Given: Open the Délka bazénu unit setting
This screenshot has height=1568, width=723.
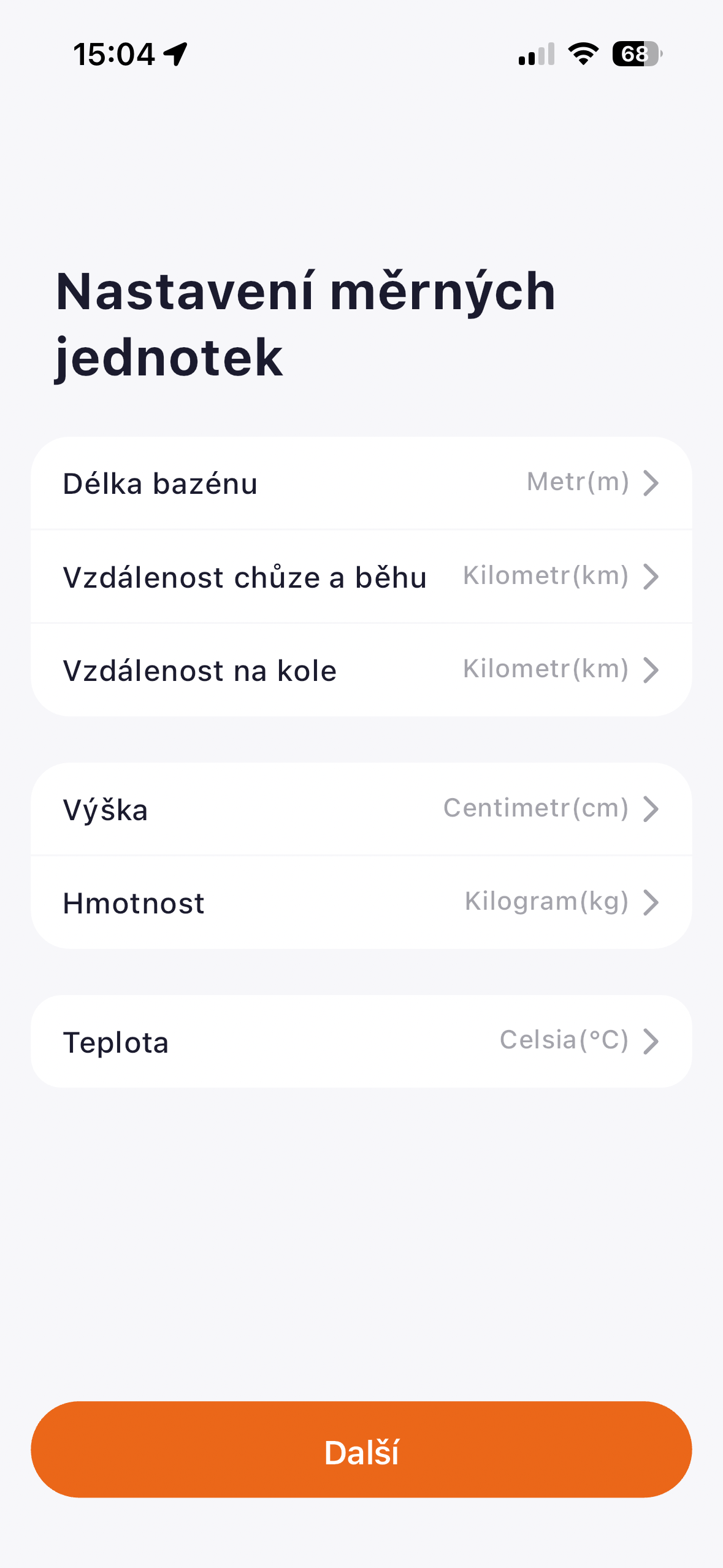Looking at the screenshot, I should 361,483.
